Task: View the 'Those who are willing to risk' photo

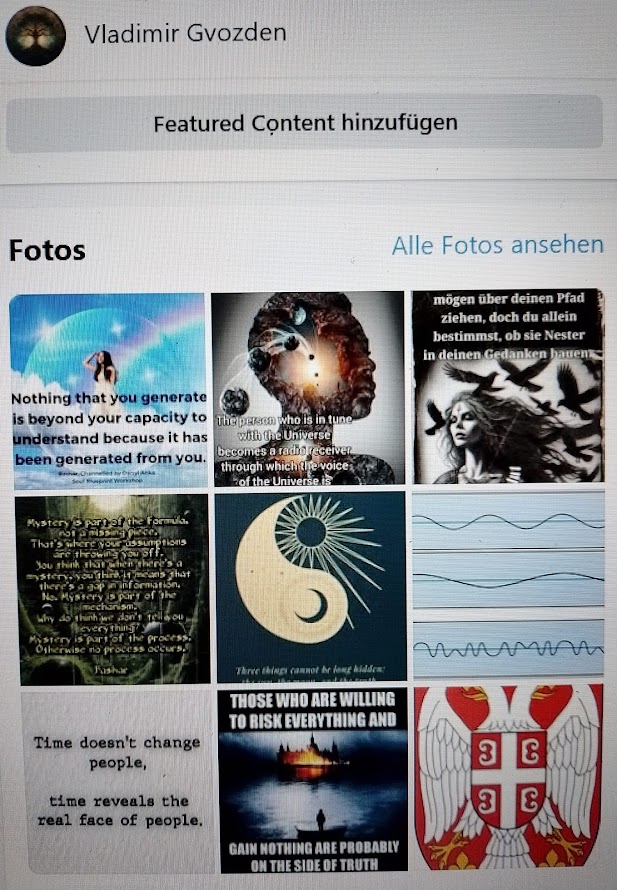Action: tap(311, 782)
